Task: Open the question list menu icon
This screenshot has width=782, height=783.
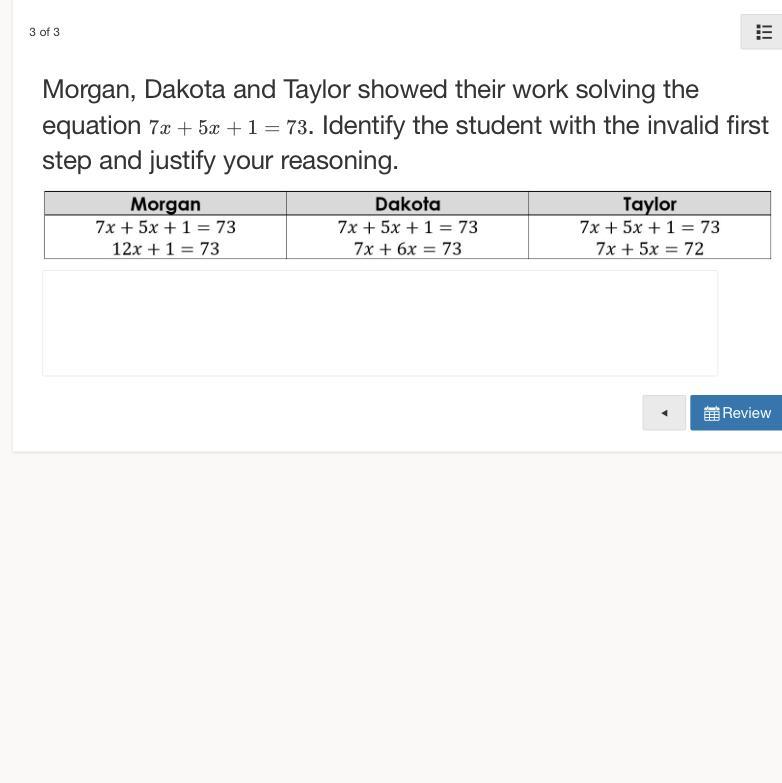Action: 763,32
